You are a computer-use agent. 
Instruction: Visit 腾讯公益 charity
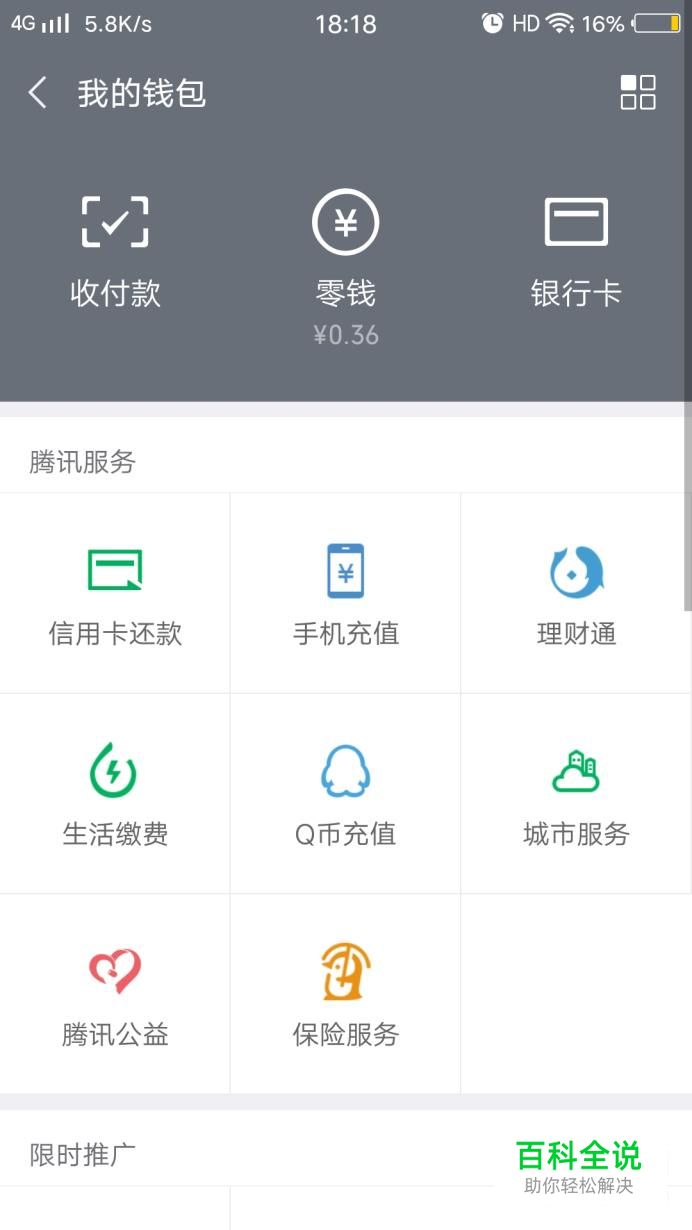coord(115,994)
